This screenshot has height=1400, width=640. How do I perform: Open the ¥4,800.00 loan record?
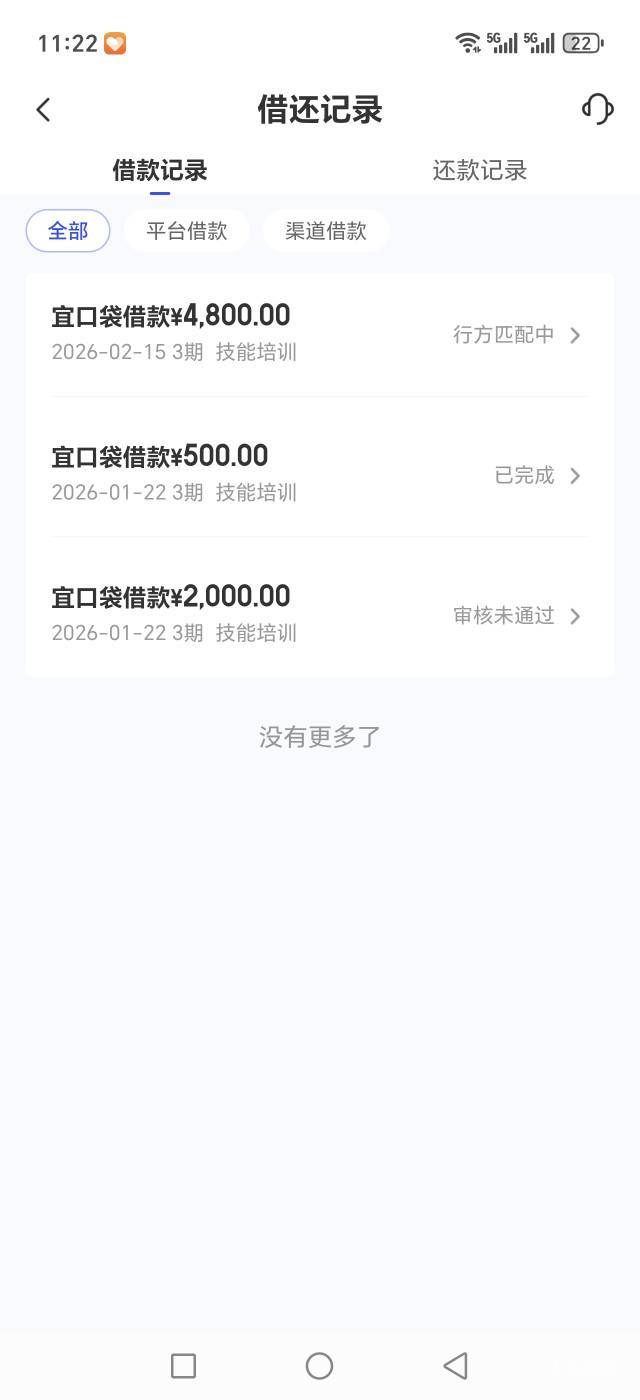click(x=320, y=334)
